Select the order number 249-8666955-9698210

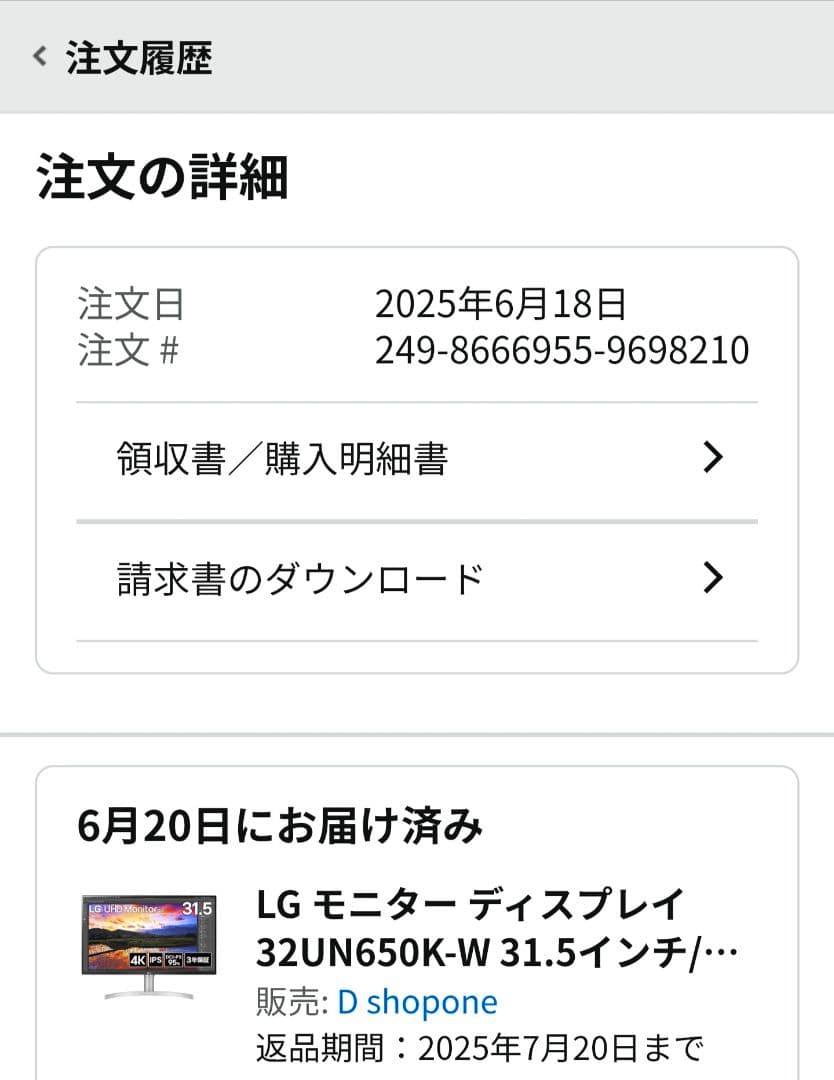coord(560,350)
